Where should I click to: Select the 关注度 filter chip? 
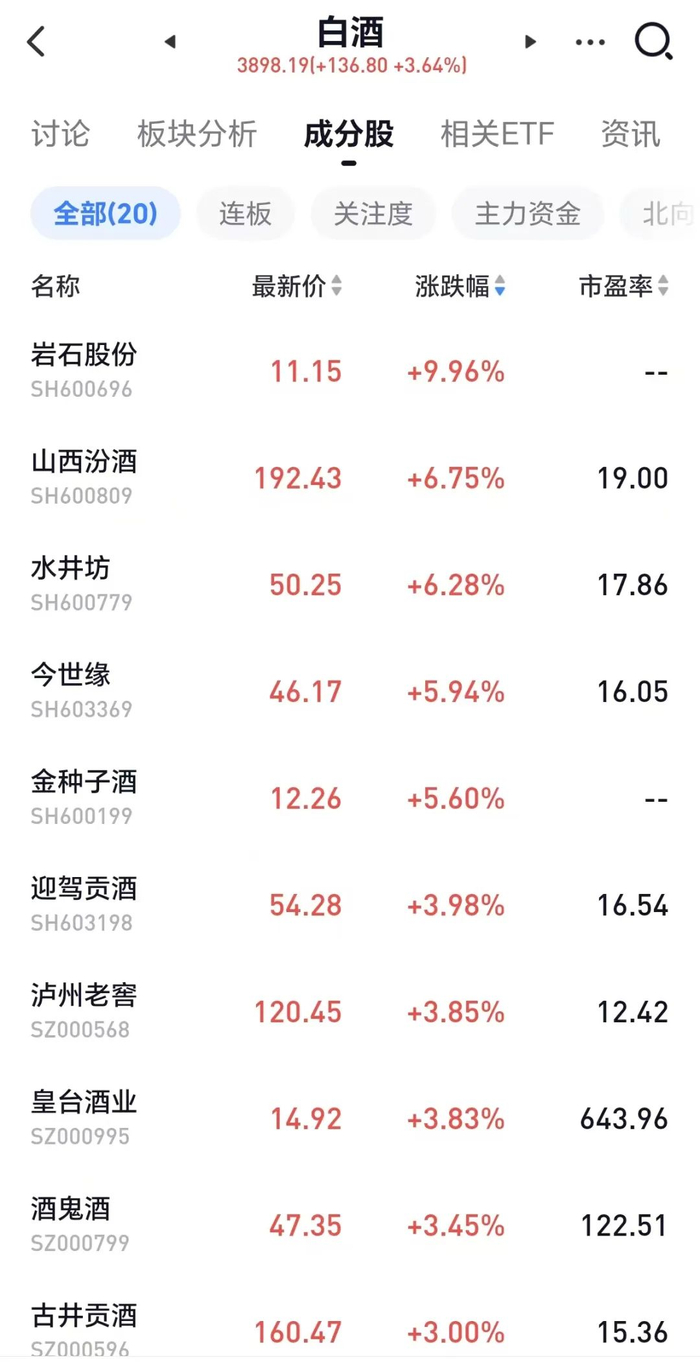[373, 213]
